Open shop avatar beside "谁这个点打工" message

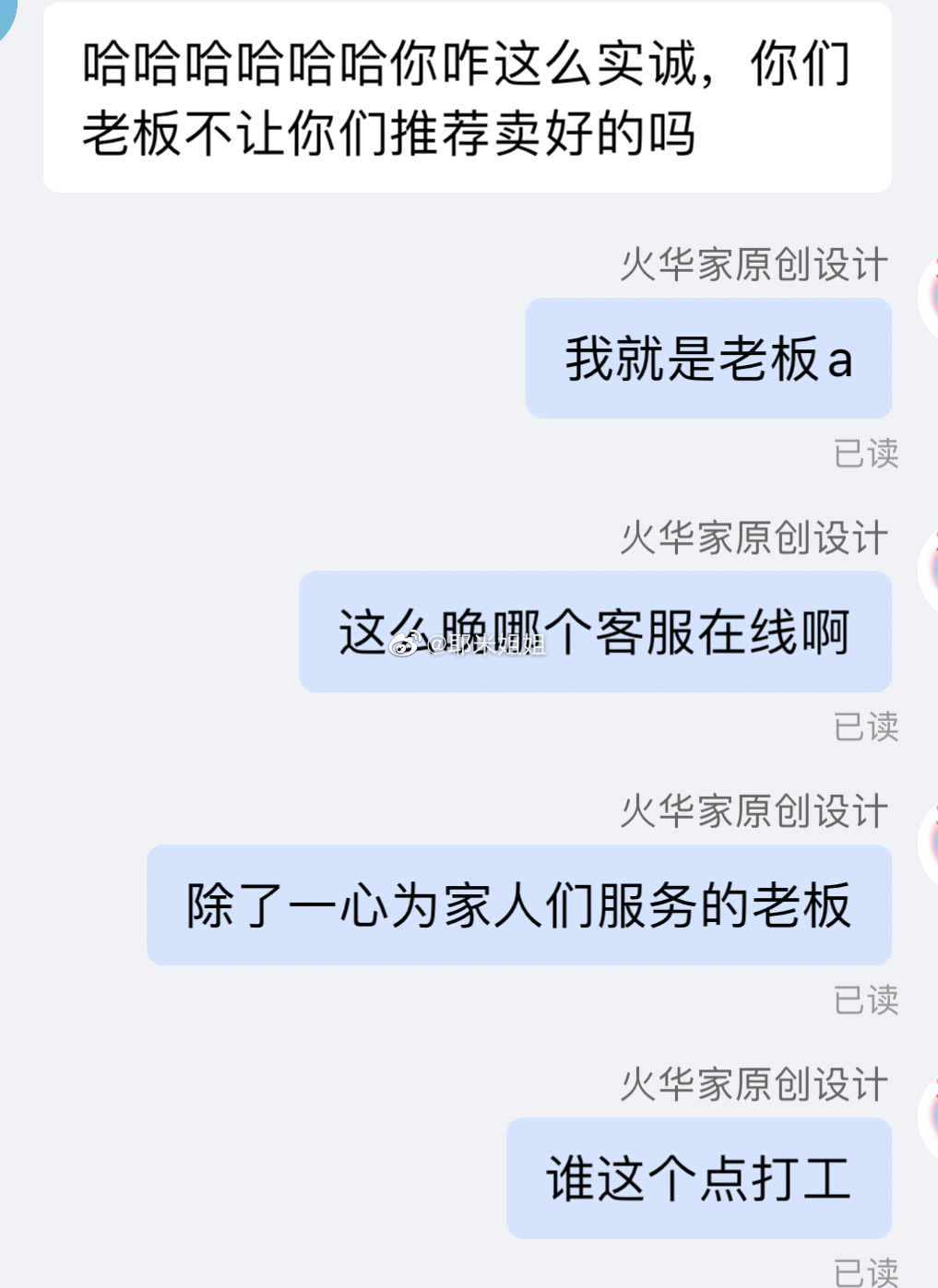coord(929,1116)
